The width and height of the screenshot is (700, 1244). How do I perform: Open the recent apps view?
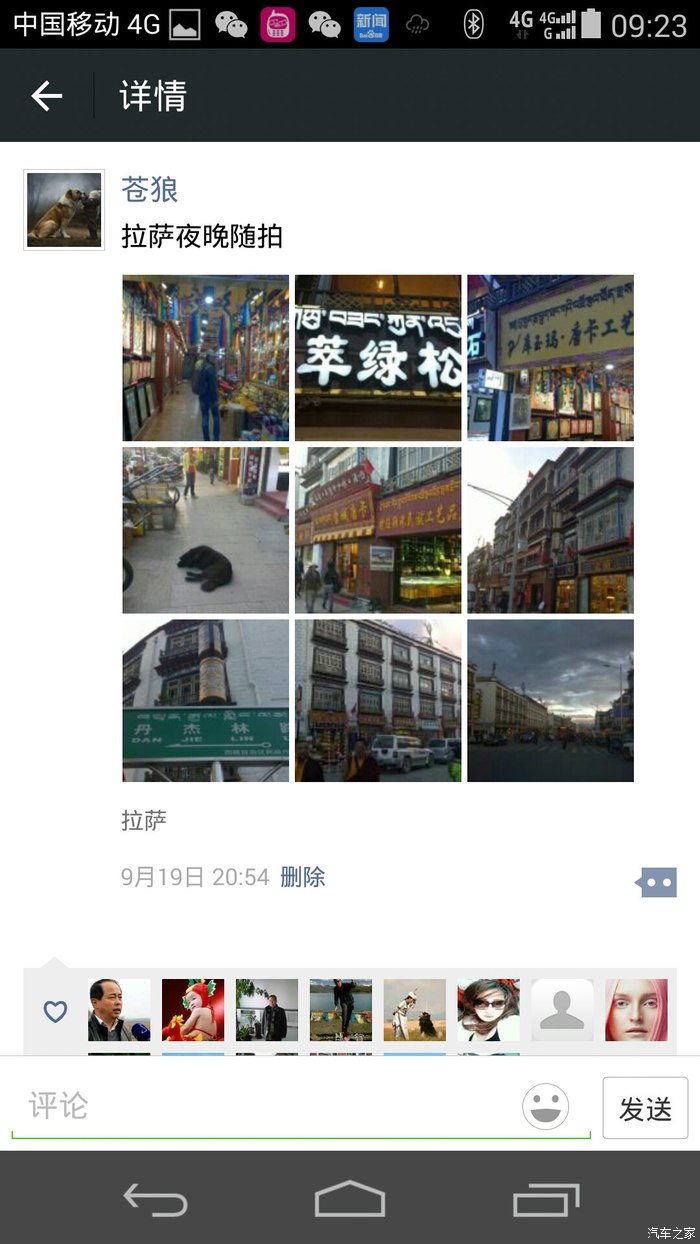click(545, 1198)
